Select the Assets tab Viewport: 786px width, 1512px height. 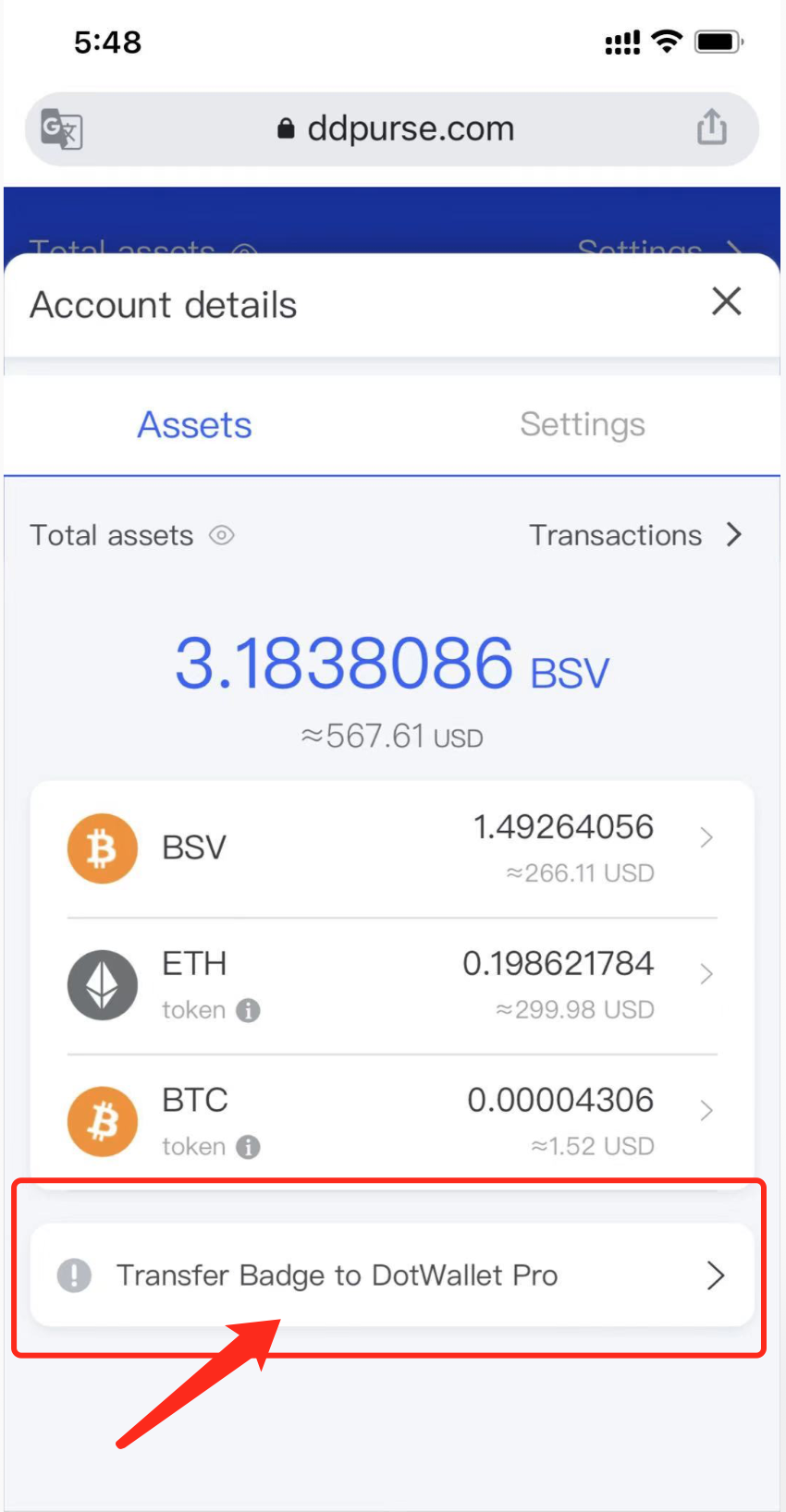[194, 425]
